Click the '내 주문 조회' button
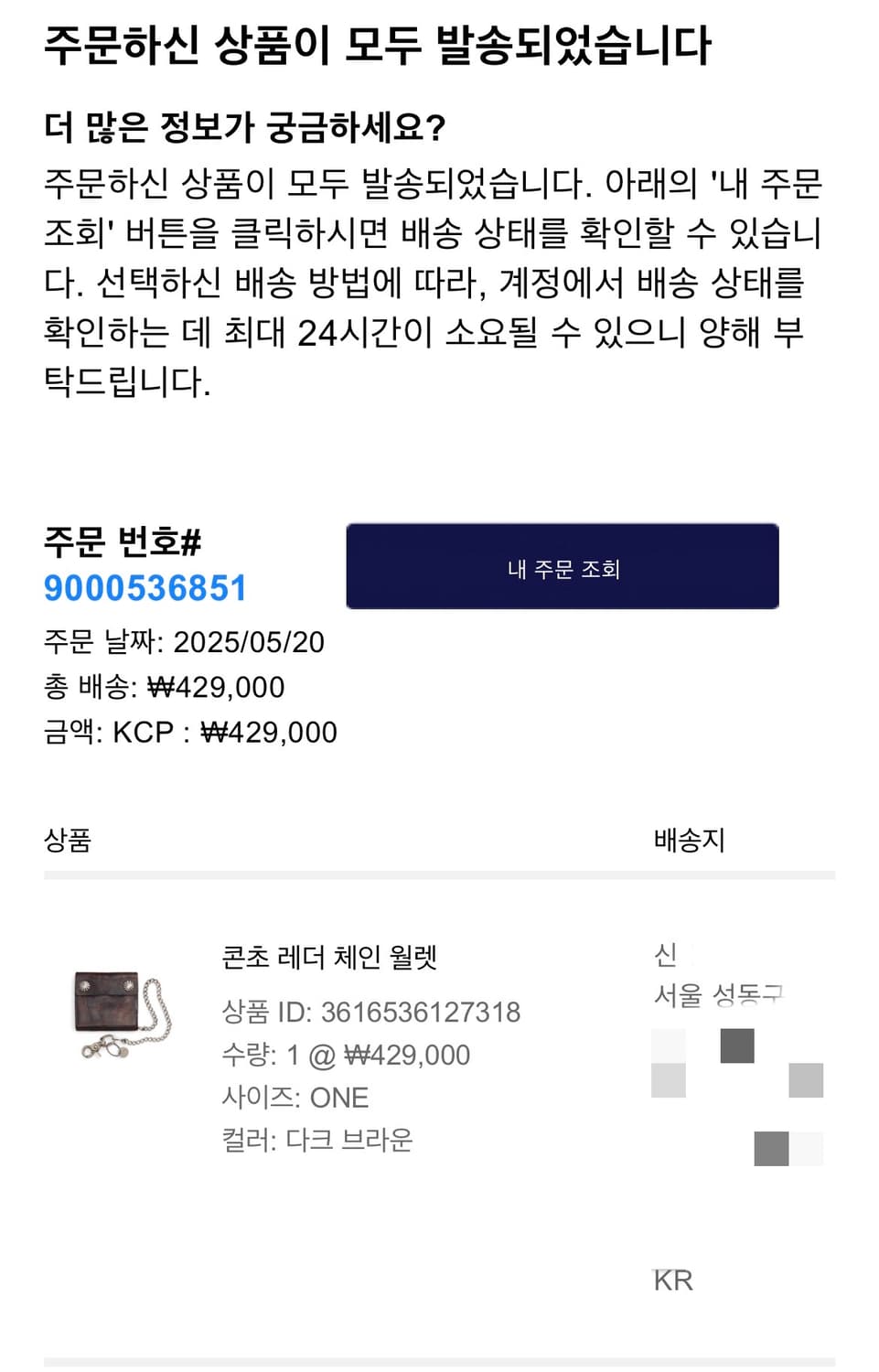Screen dimensions: 879x1372 coord(561,567)
